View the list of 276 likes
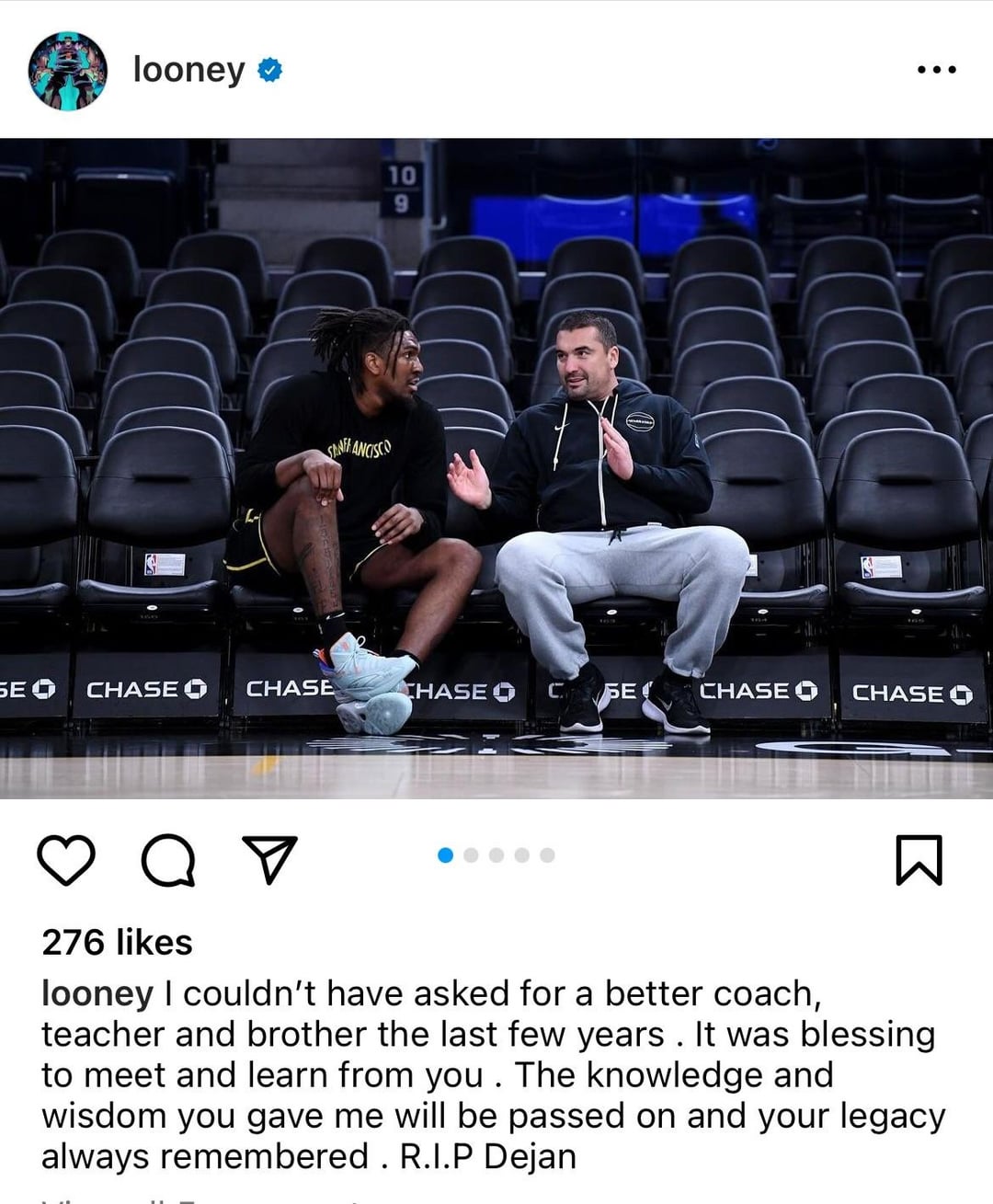The width and height of the screenshot is (993, 1204). (x=117, y=942)
